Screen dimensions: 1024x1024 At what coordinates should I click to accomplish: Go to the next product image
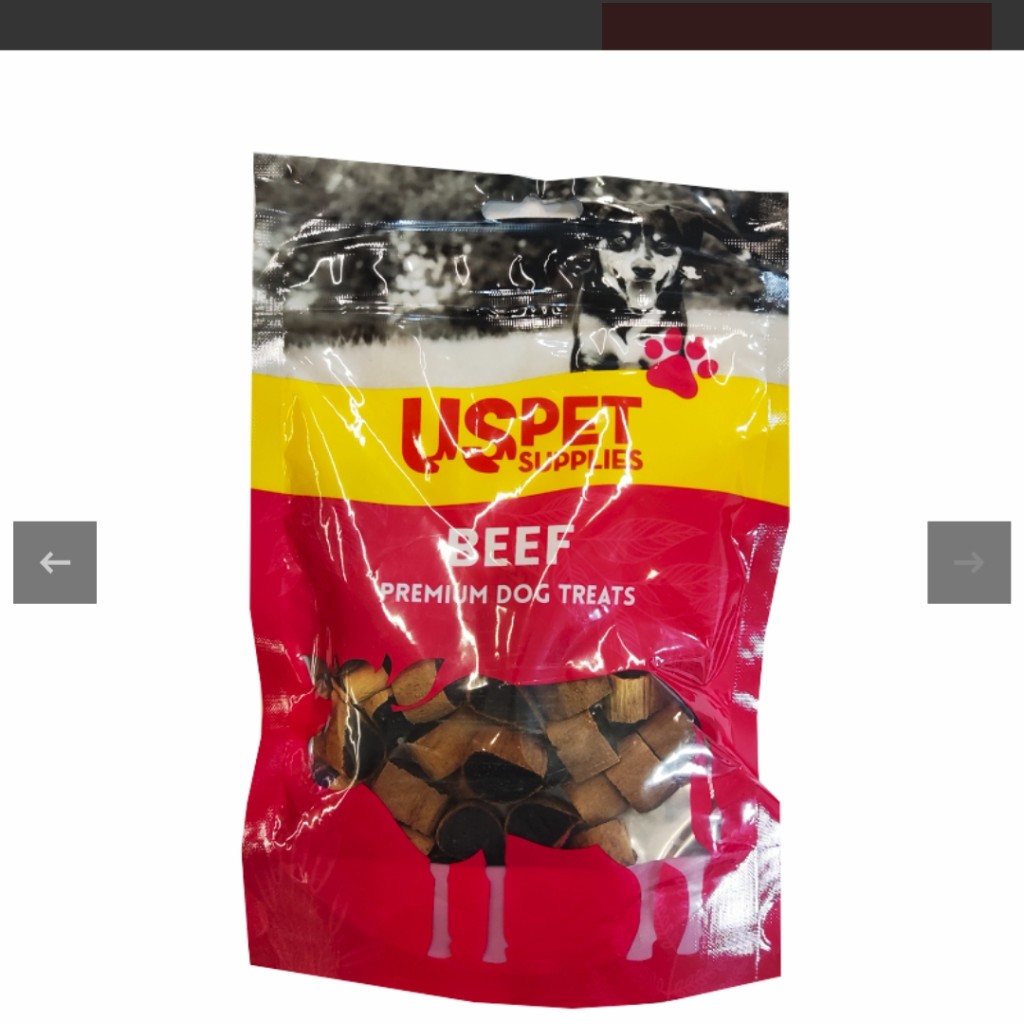point(968,562)
